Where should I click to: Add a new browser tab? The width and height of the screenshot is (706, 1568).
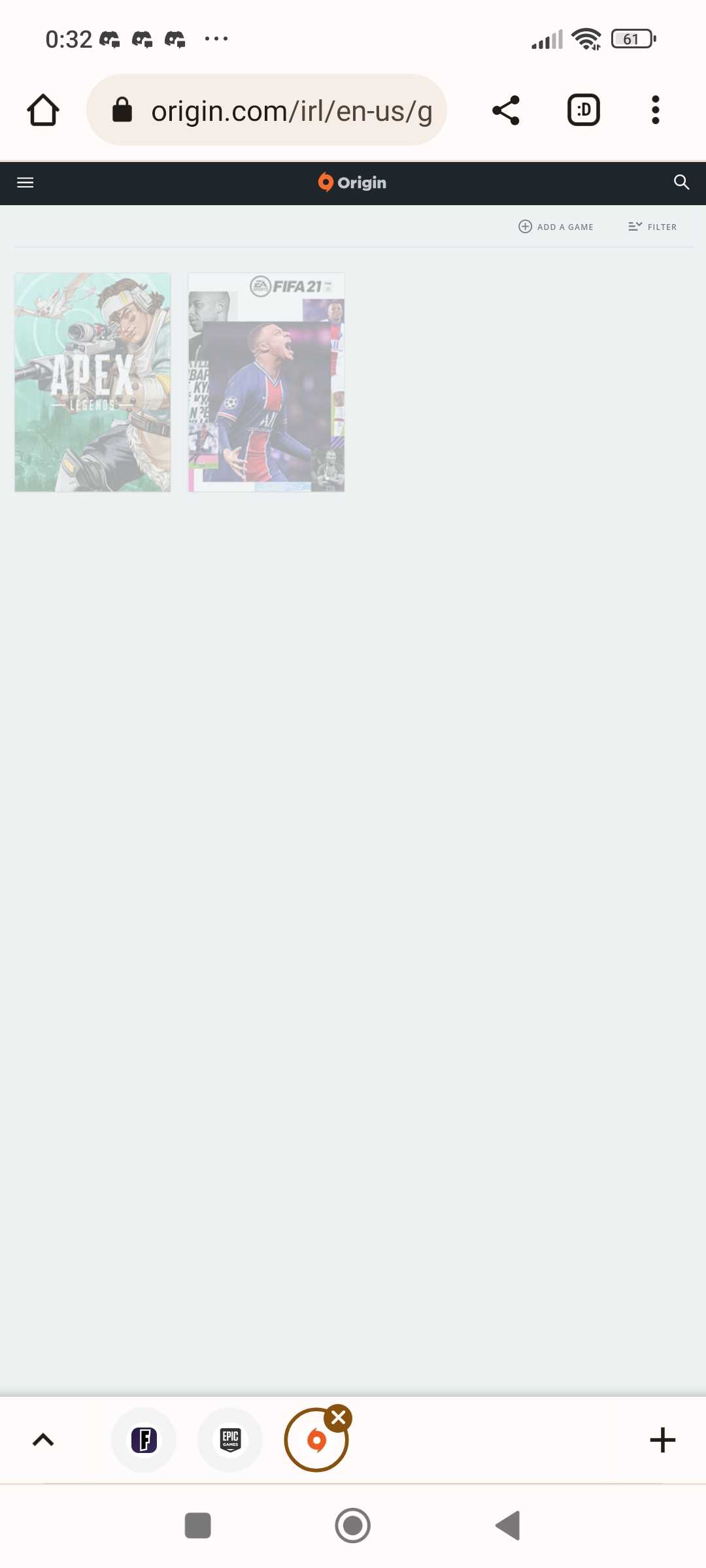coord(662,1440)
